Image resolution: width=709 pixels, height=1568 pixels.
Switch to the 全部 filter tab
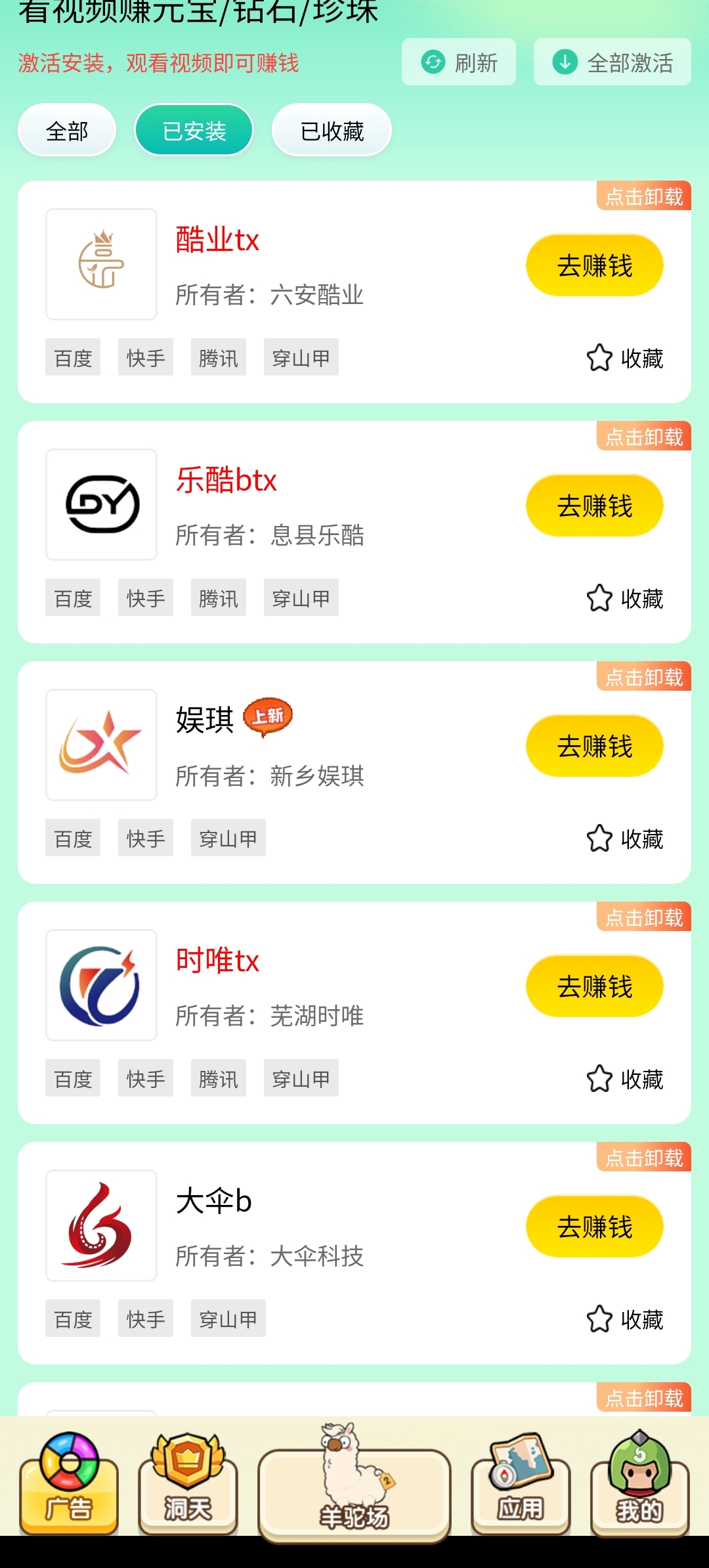(67, 131)
